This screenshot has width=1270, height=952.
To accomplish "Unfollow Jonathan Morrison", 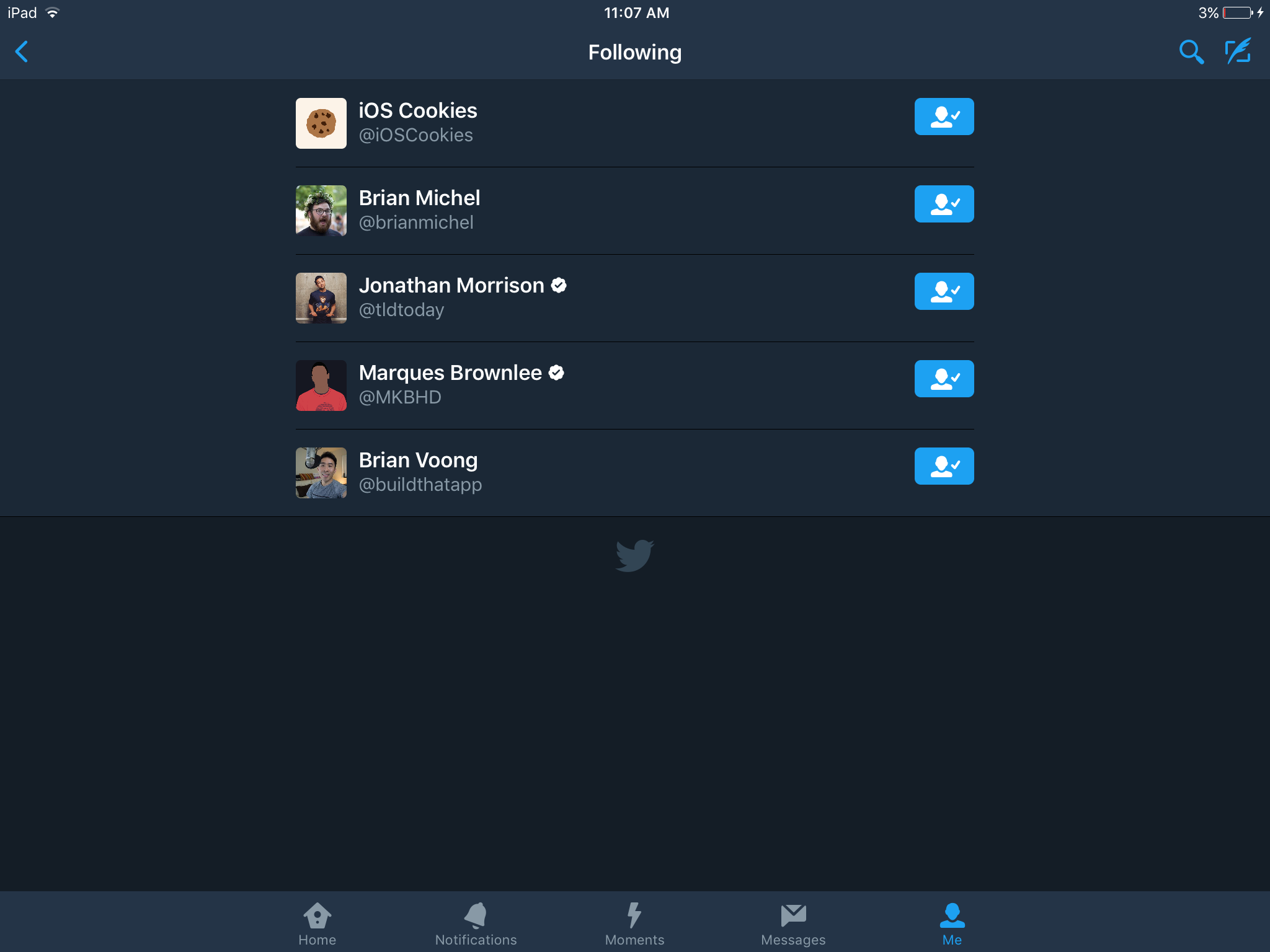I will (x=943, y=291).
